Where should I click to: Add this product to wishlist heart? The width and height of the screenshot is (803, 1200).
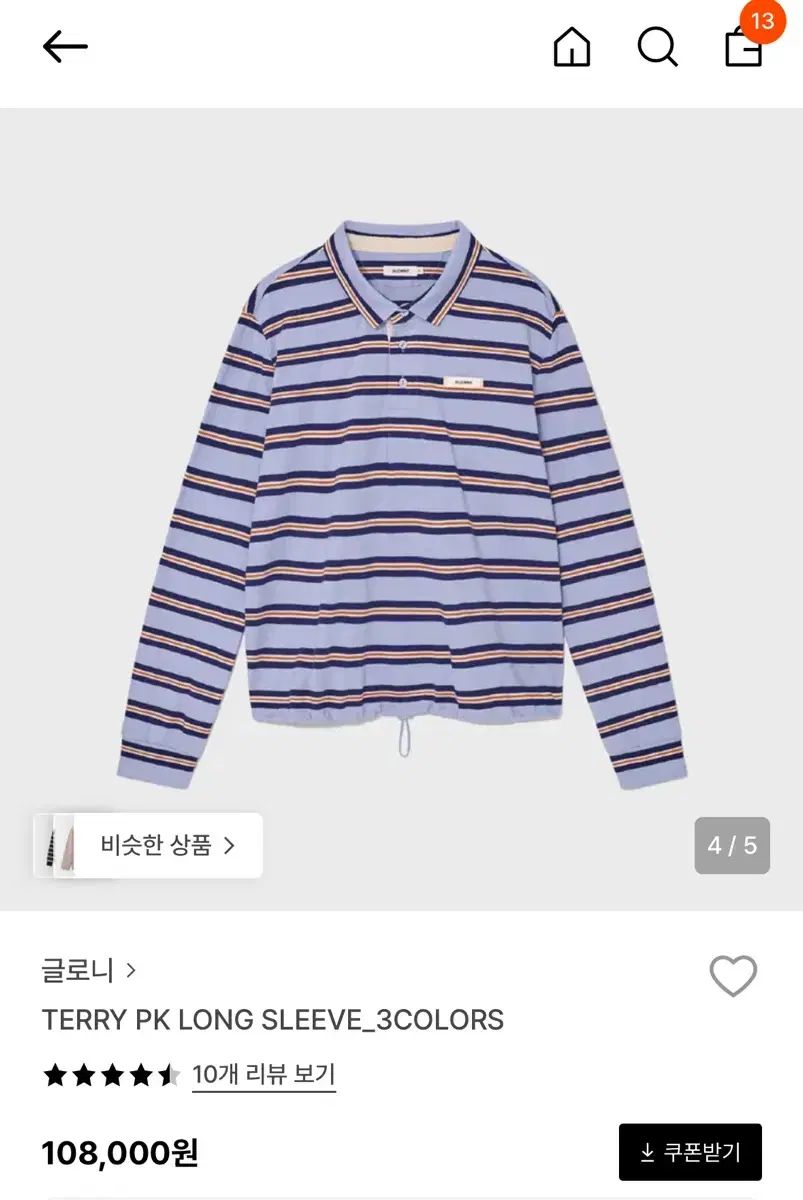click(733, 976)
